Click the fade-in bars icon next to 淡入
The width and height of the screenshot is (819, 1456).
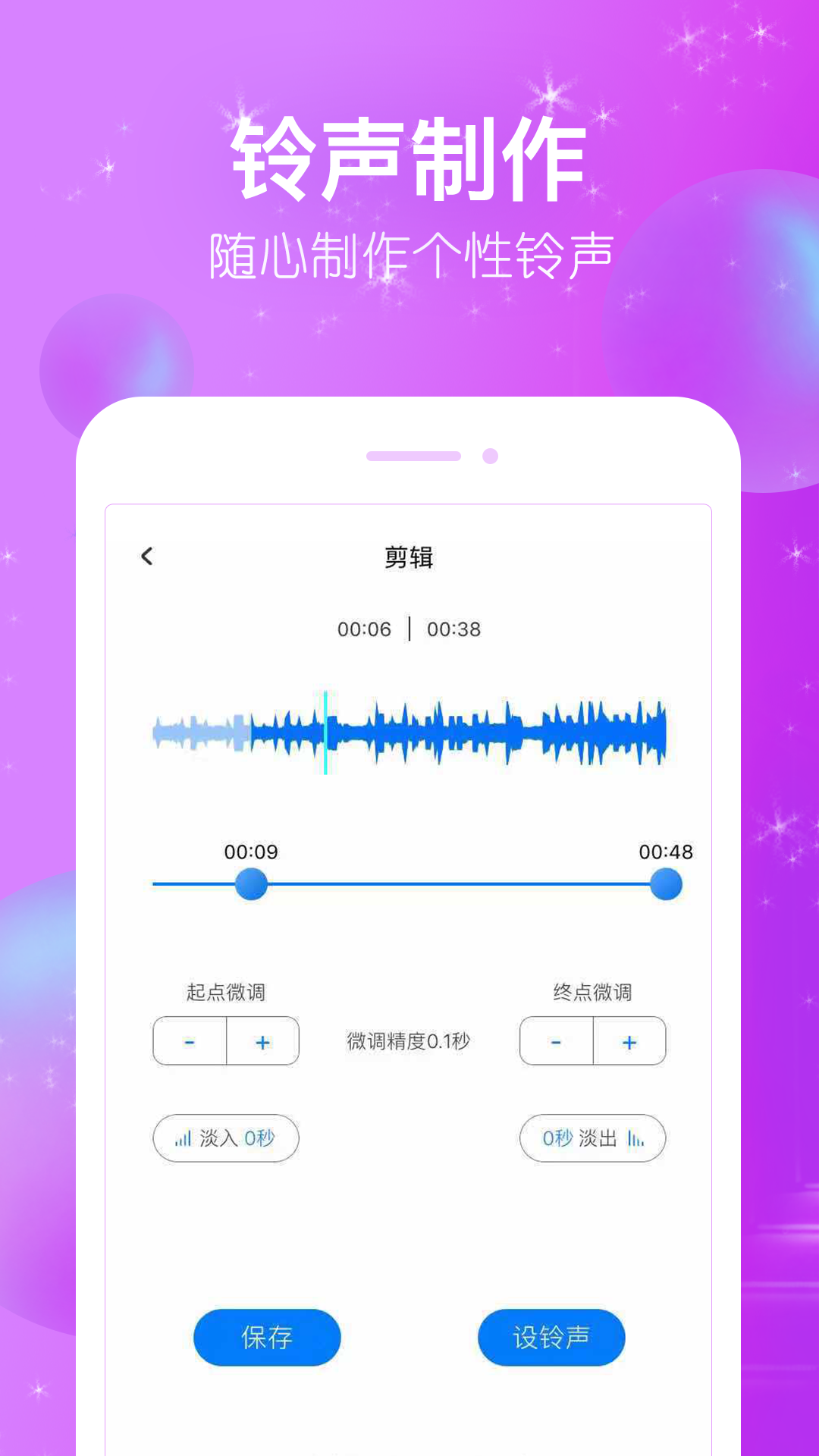tap(182, 1138)
